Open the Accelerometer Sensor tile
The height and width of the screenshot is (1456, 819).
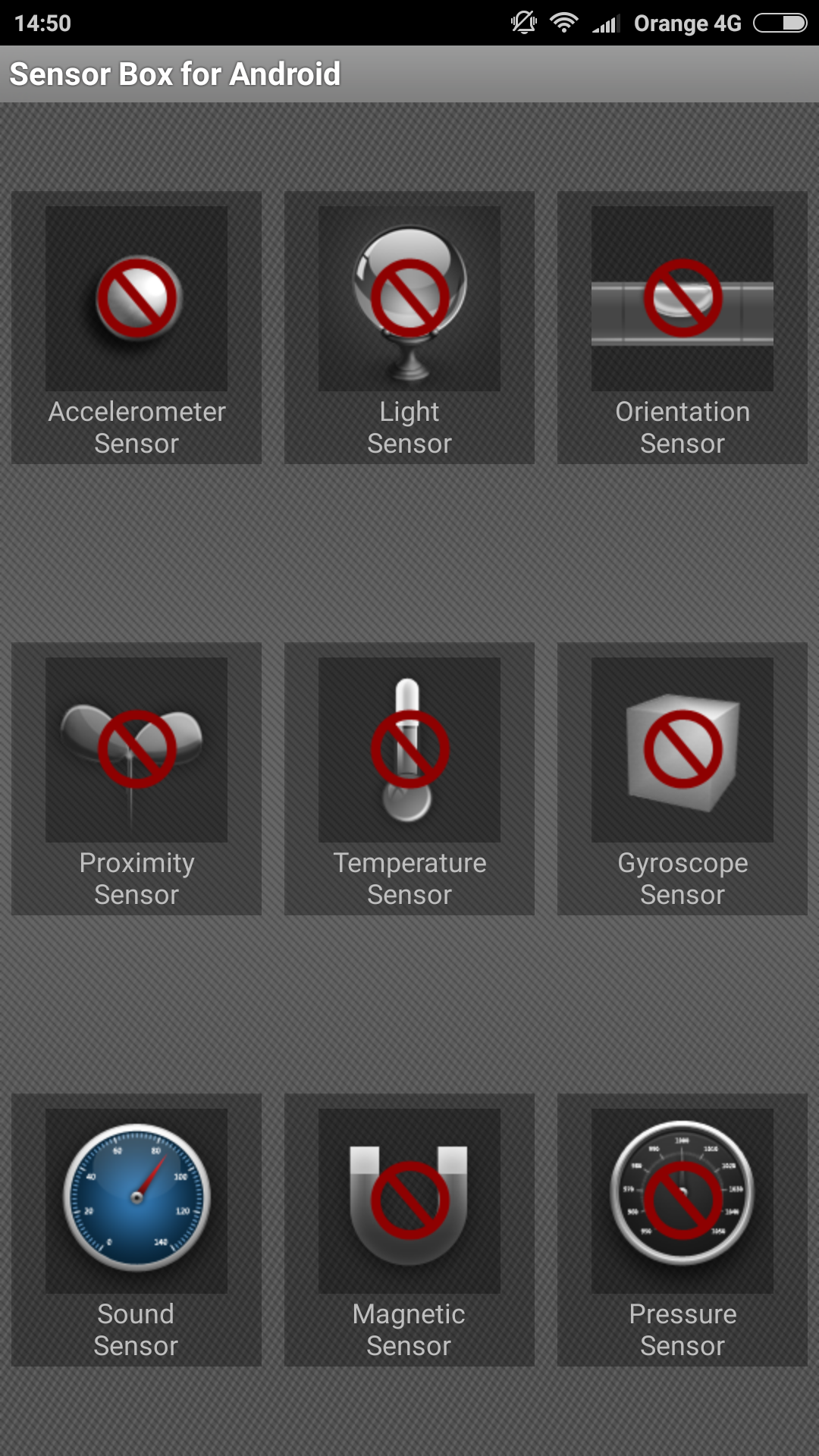point(136,328)
